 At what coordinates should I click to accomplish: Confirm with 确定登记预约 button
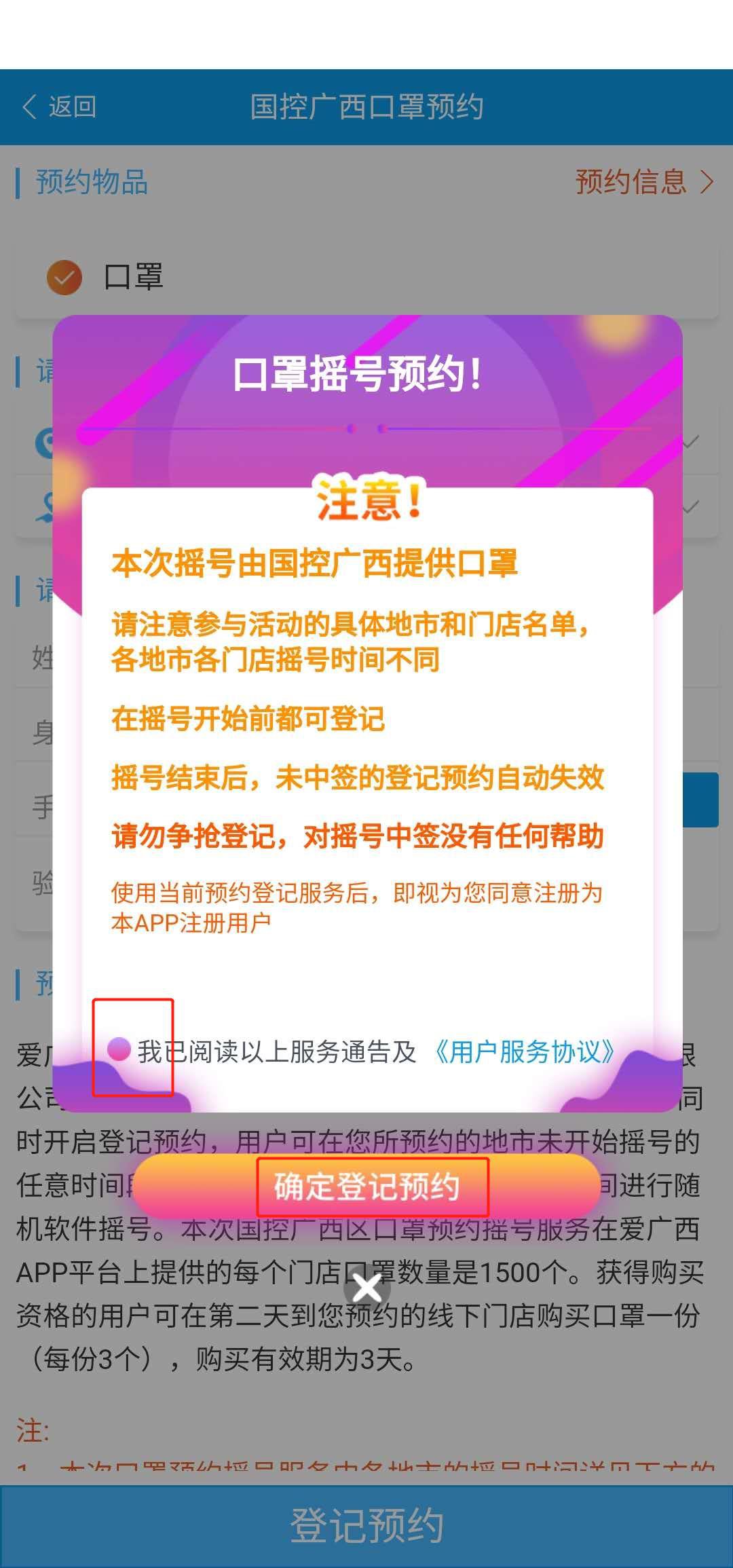pyautogui.click(x=366, y=1186)
